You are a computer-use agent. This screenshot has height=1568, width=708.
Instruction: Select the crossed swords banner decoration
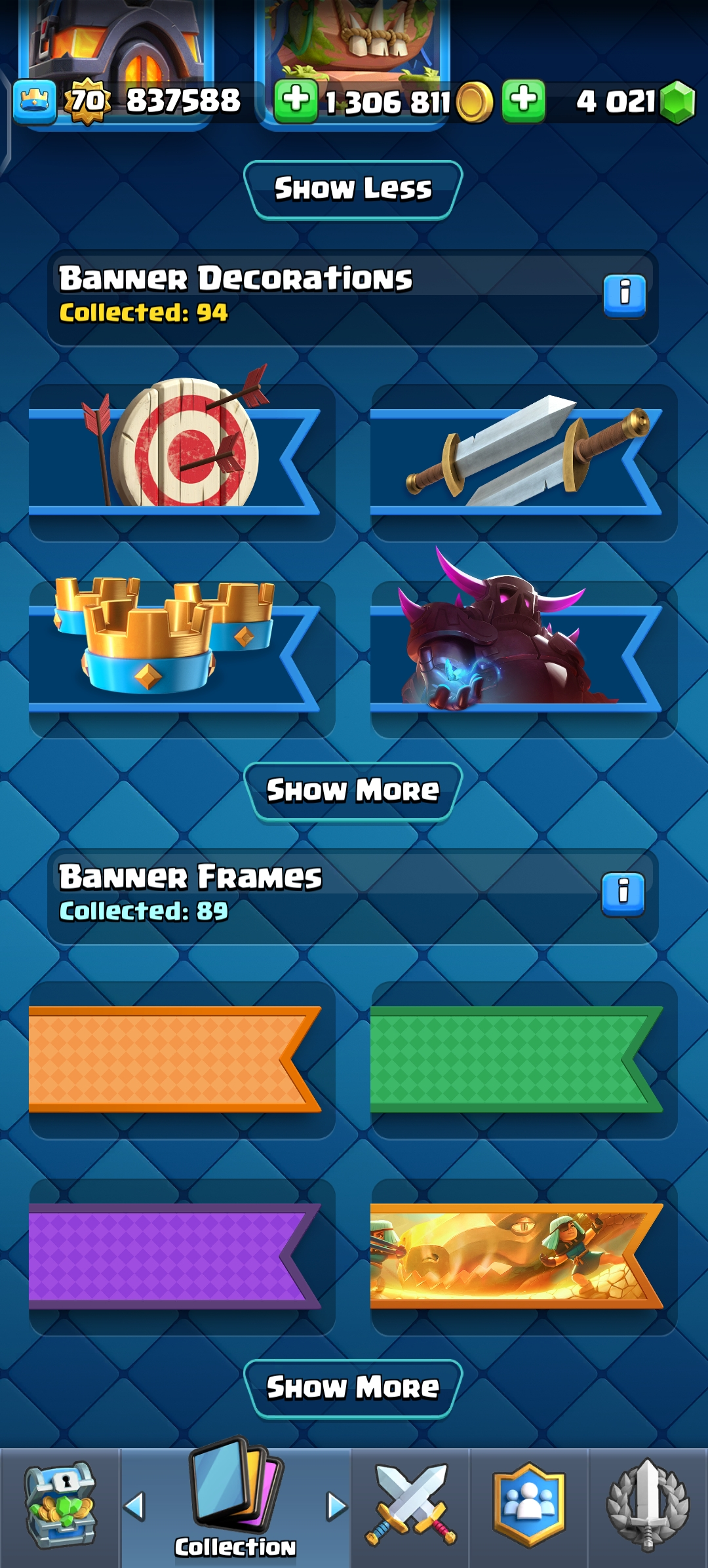(523, 462)
